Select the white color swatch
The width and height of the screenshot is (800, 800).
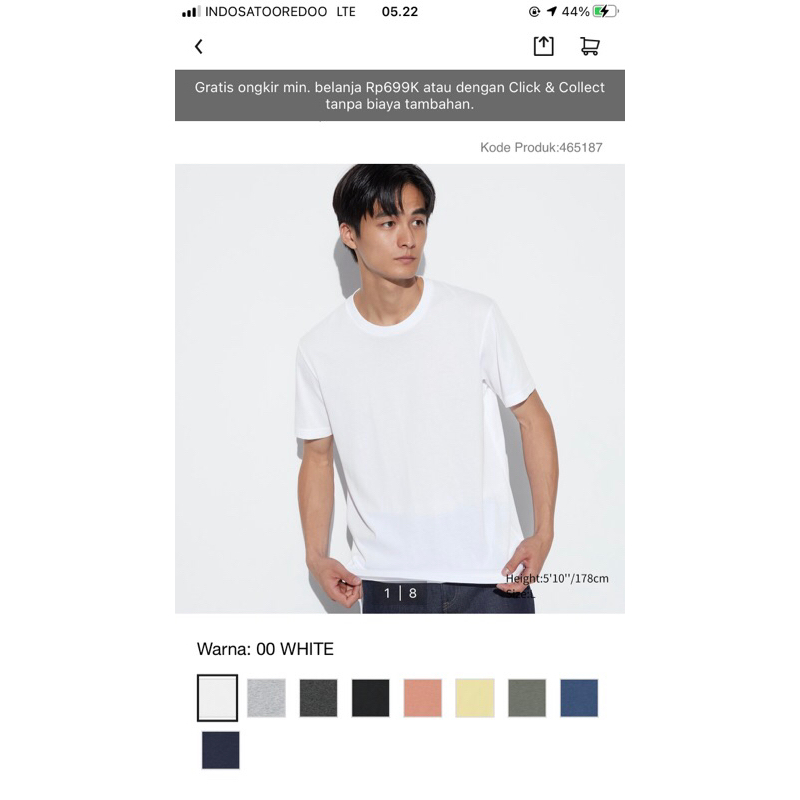pos(218,698)
